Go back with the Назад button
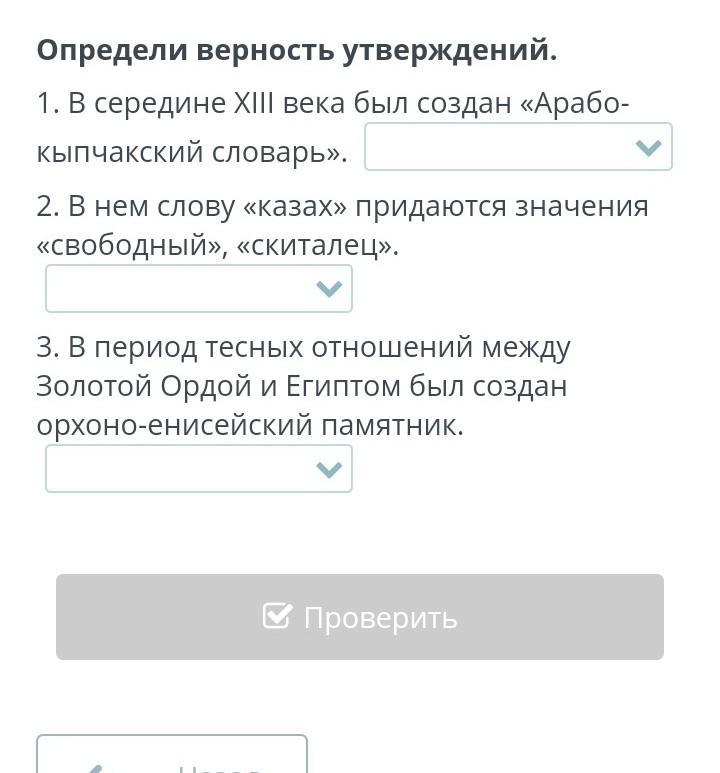 click(172, 754)
